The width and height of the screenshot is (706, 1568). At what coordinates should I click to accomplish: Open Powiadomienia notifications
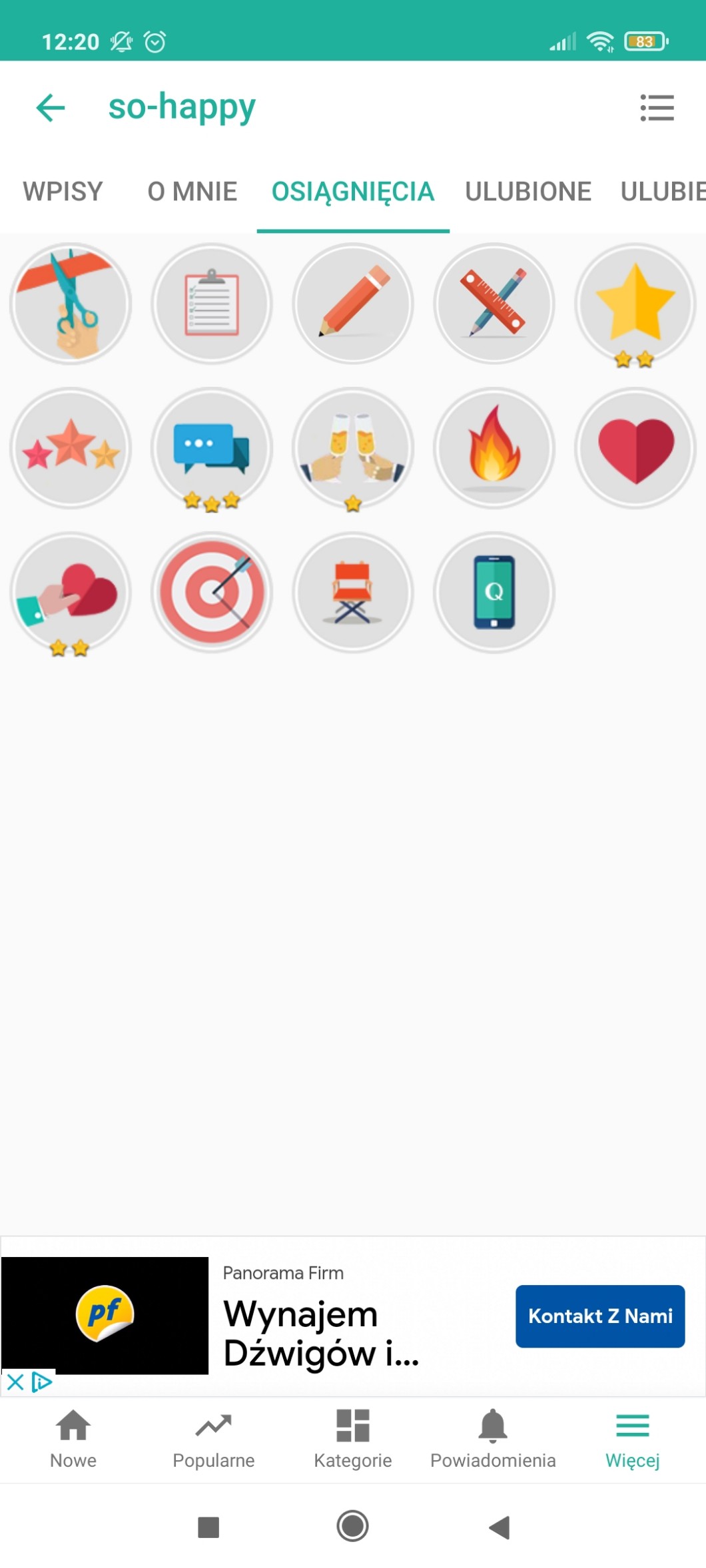tap(493, 1439)
